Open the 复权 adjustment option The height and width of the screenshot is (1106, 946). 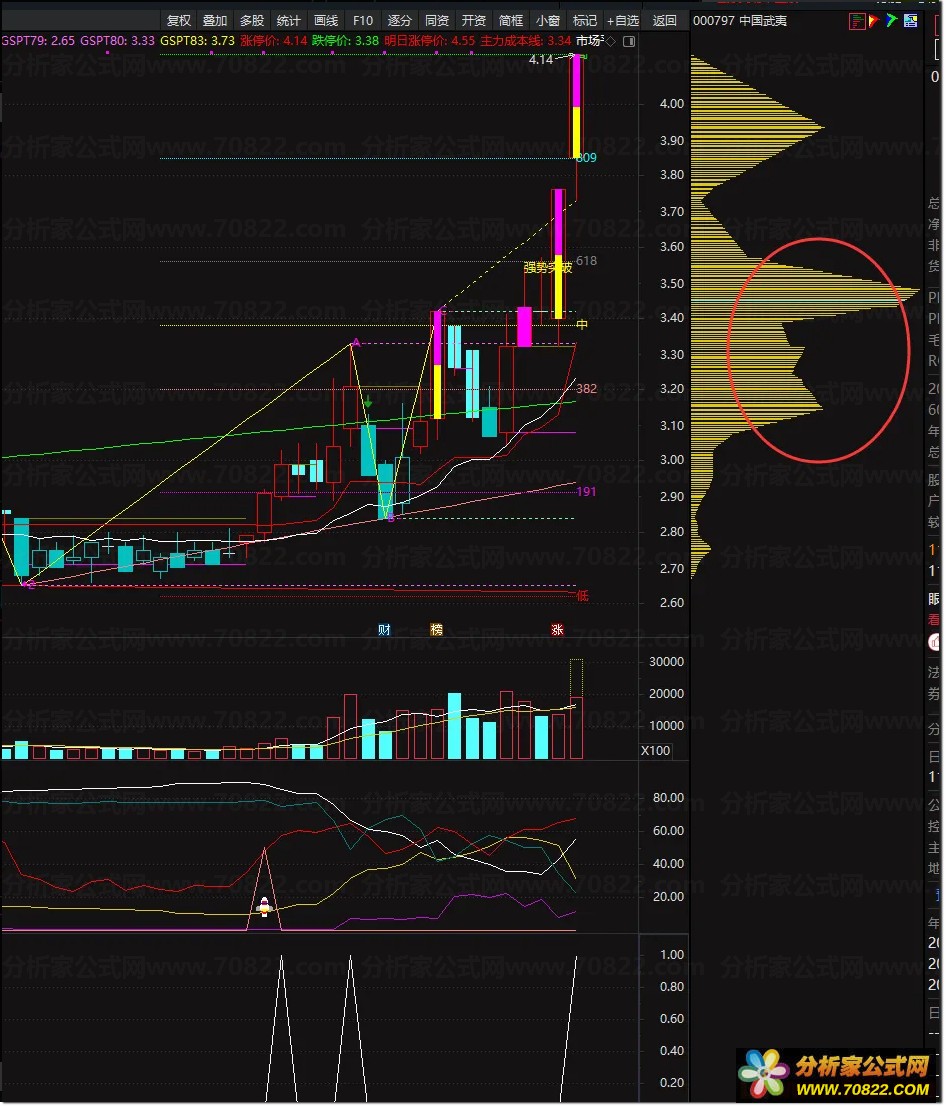[179, 20]
